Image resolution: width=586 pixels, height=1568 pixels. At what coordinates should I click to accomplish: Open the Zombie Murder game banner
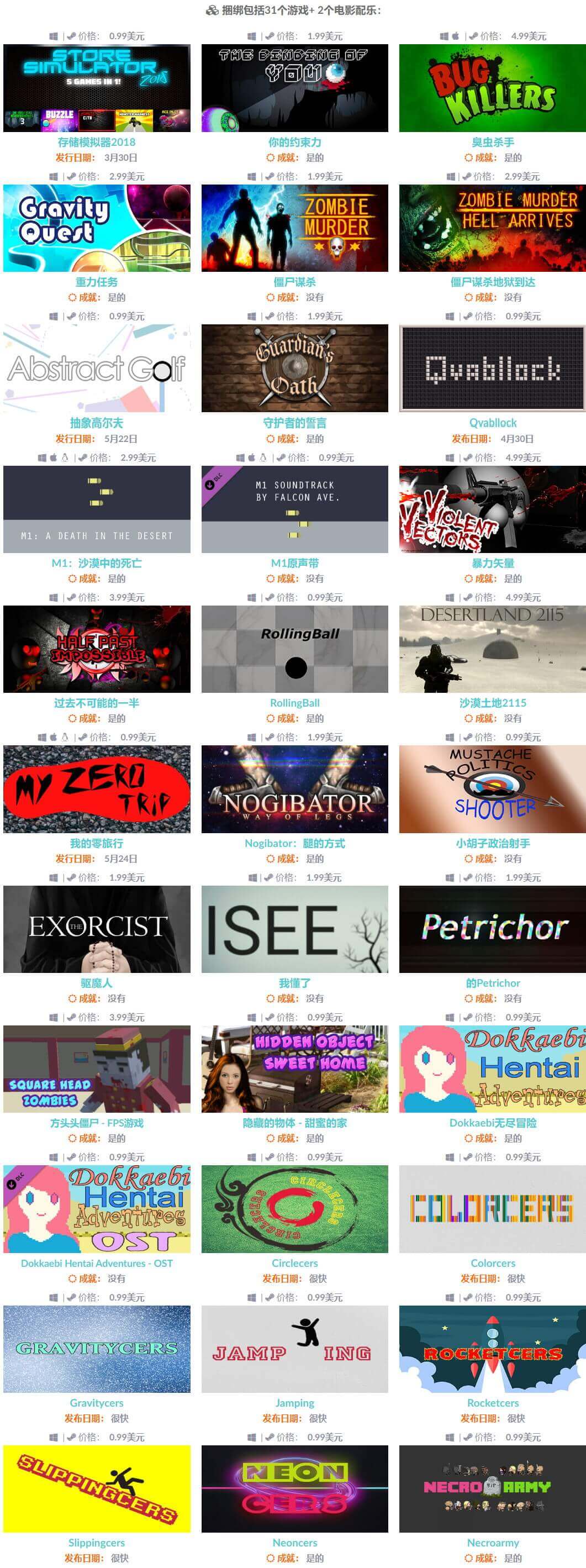pos(294,228)
